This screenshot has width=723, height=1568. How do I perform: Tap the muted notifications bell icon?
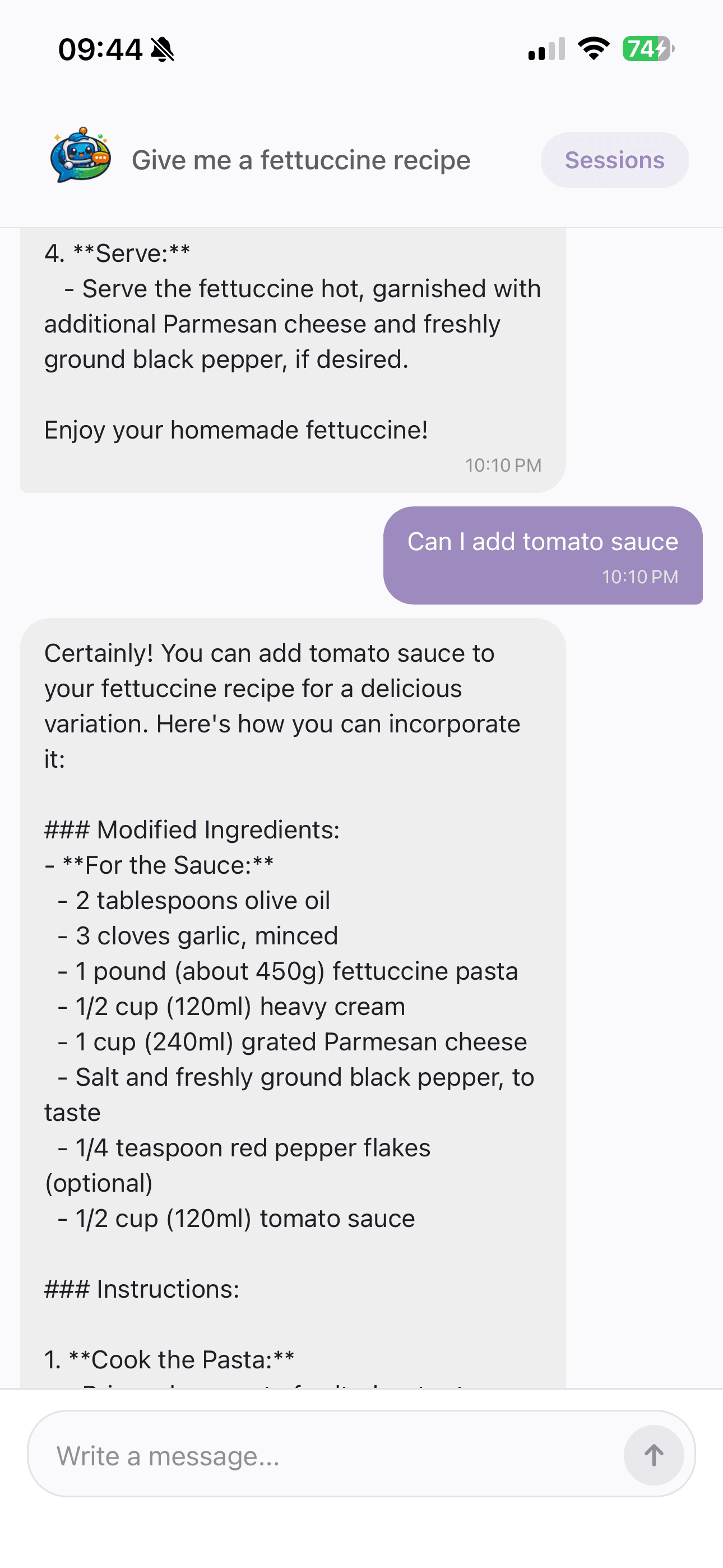(163, 49)
